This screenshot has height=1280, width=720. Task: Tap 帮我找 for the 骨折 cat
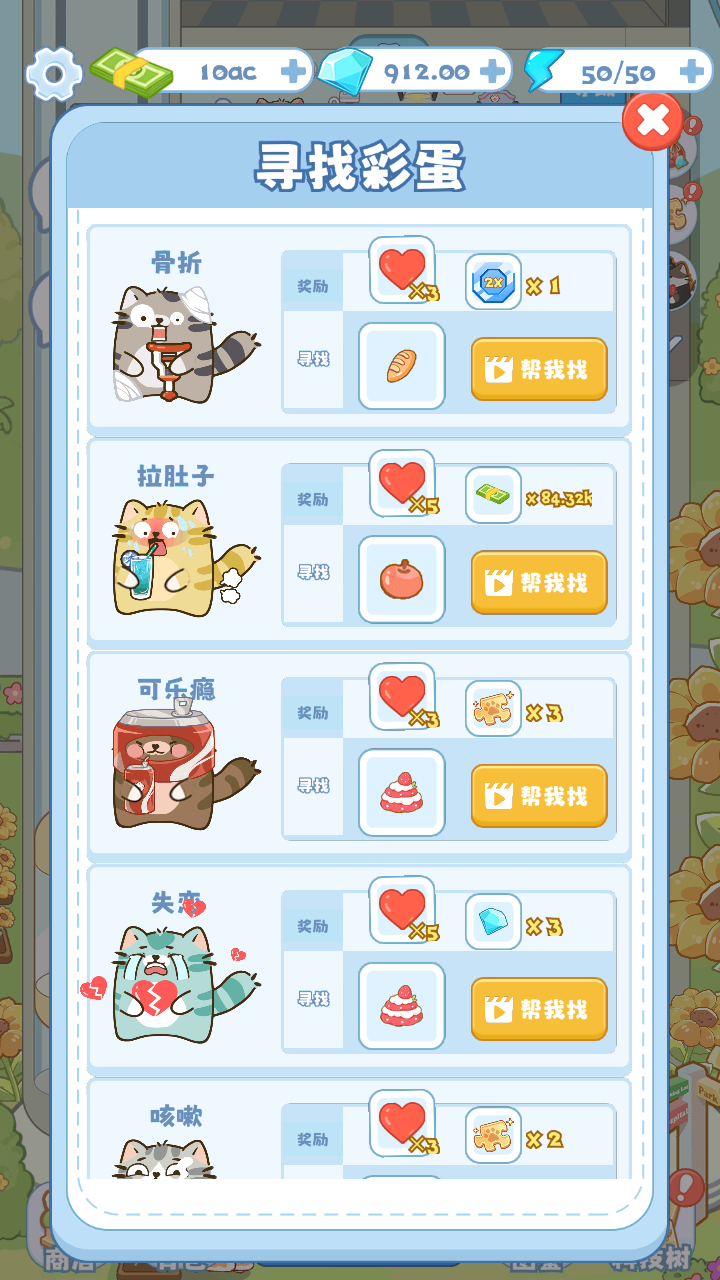[x=539, y=370]
